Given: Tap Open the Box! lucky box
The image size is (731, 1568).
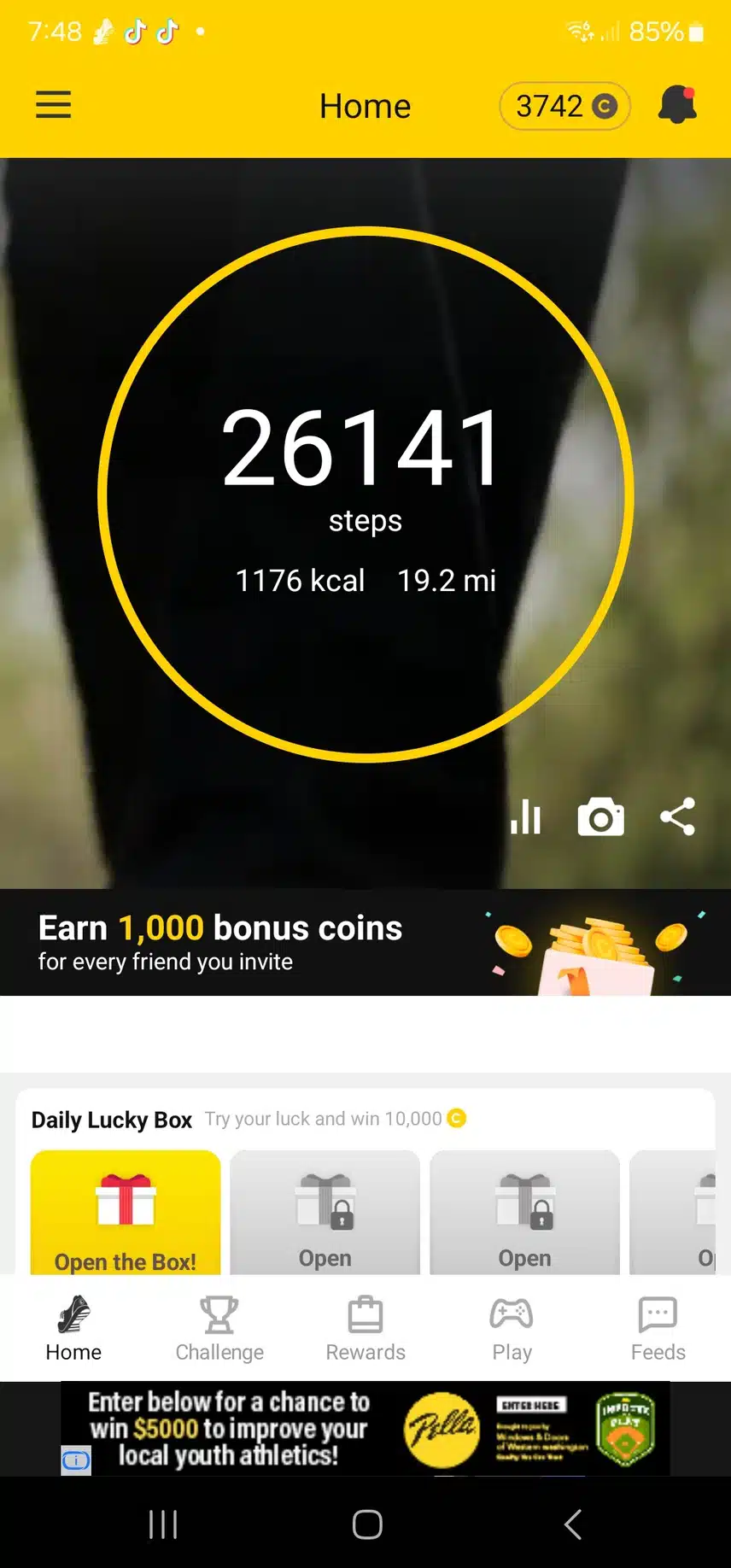Looking at the screenshot, I should point(126,1214).
